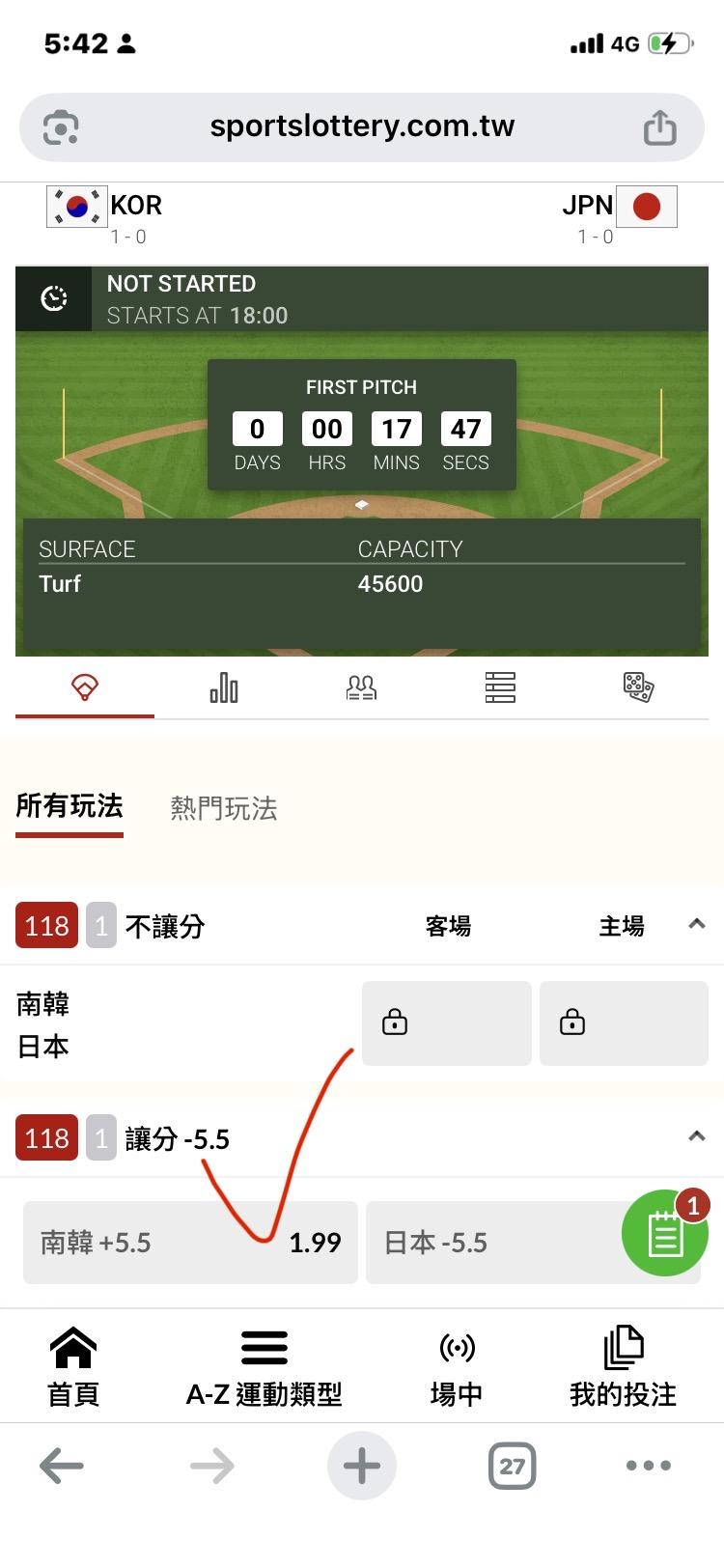
Task: Select the 所有玩法 tab
Action: (x=70, y=807)
